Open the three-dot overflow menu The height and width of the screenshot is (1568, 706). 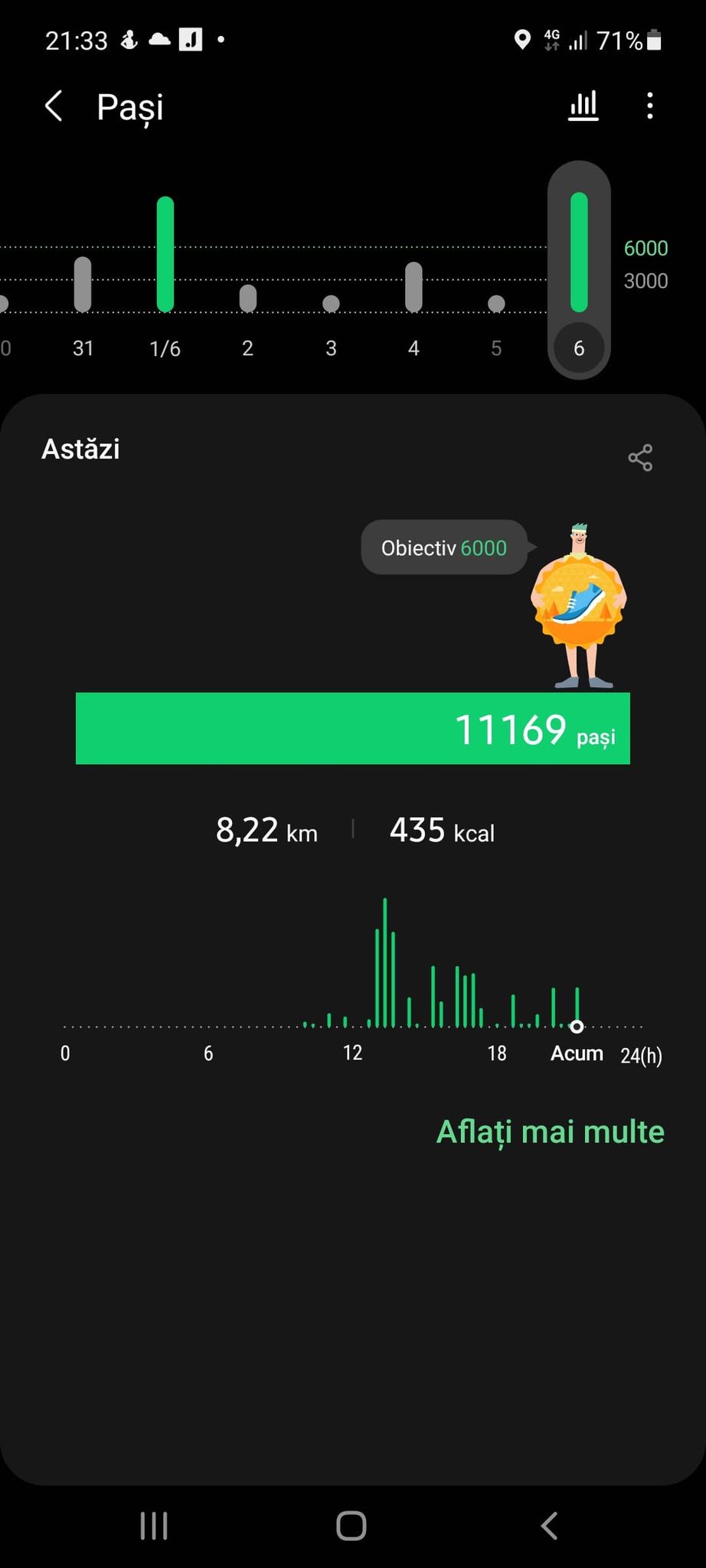tap(650, 106)
